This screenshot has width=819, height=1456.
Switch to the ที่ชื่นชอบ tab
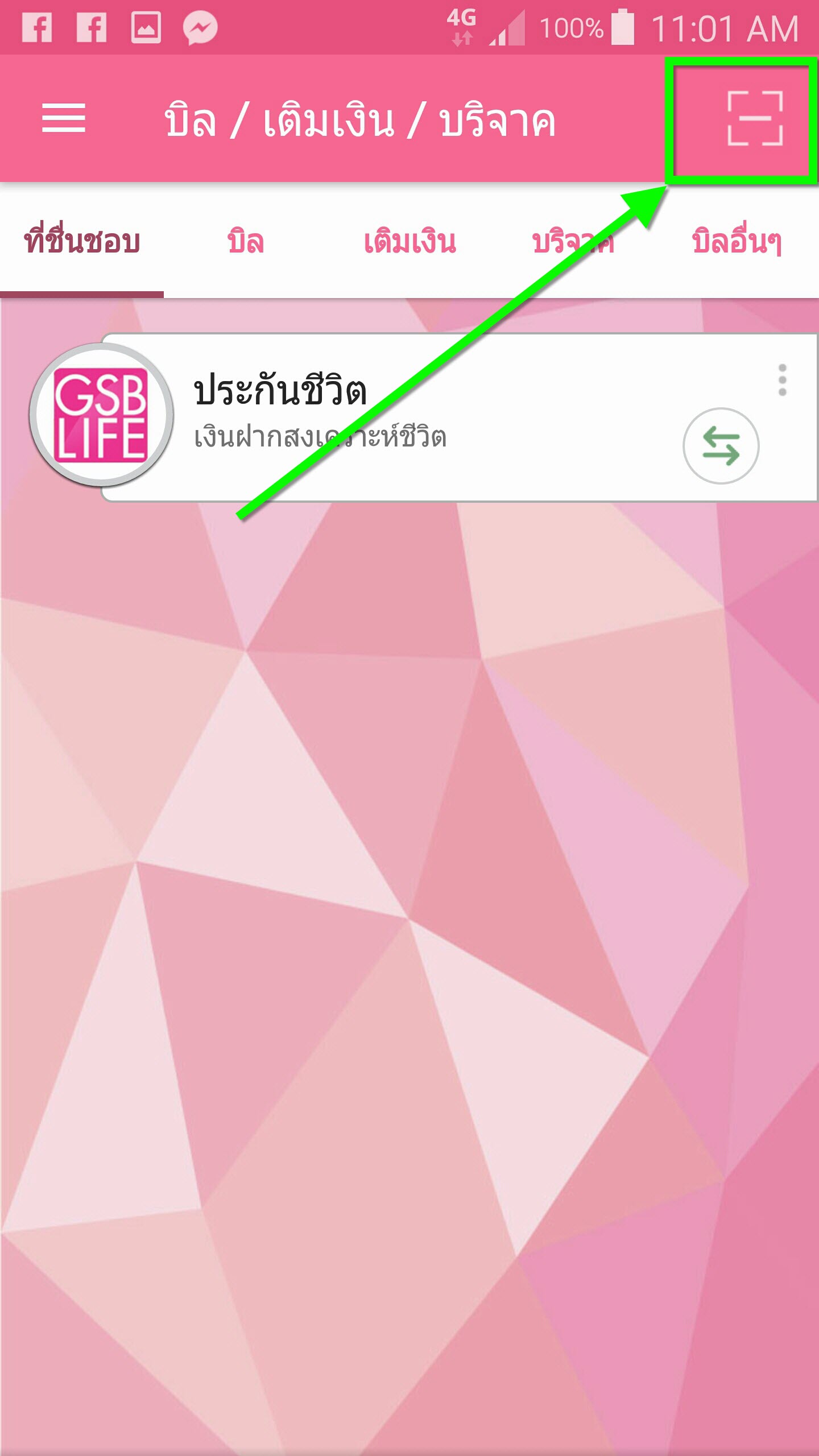click(x=82, y=242)
